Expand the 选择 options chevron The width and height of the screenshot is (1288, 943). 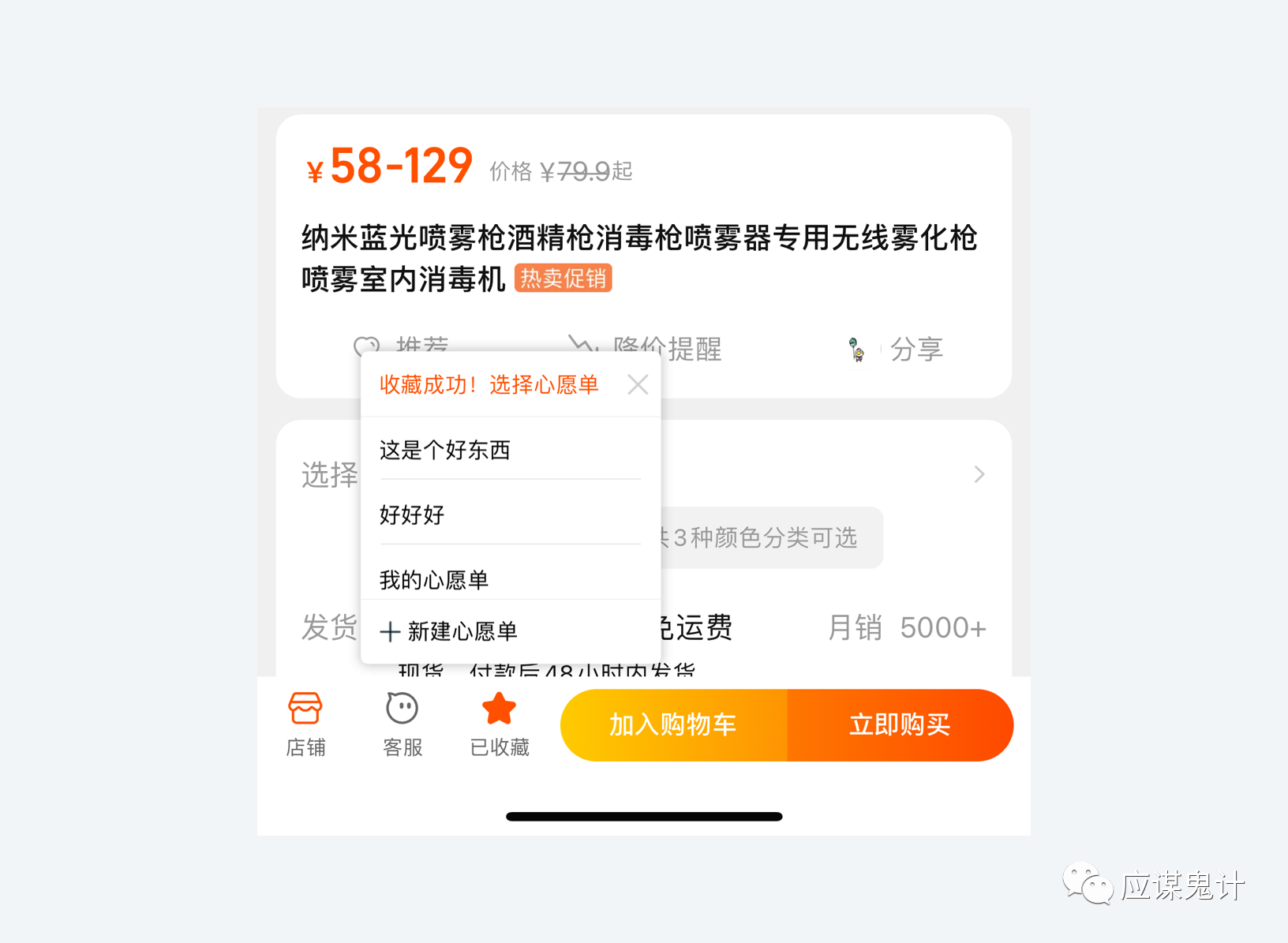coord(979,474)
